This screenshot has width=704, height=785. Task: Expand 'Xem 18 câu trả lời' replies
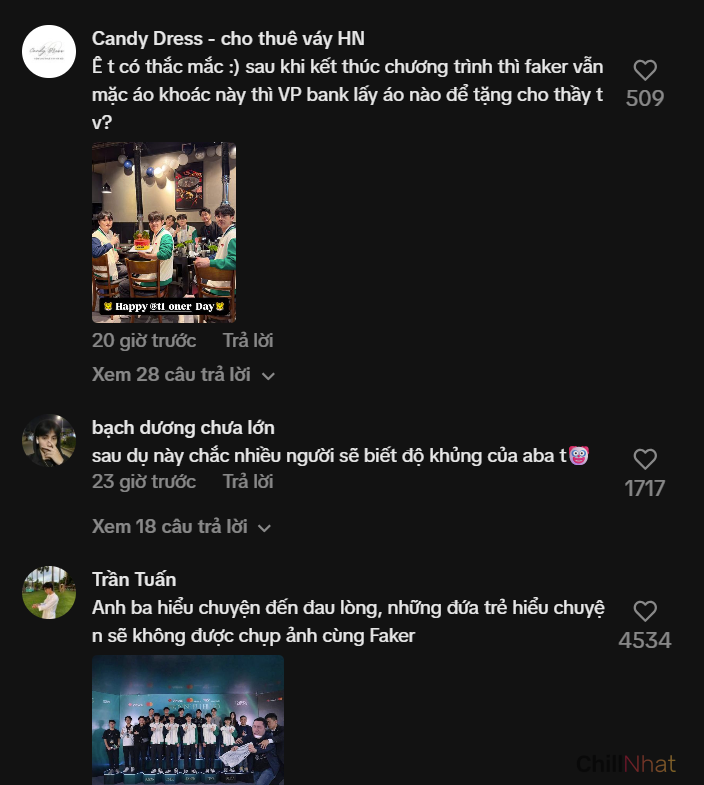[x=183, y=526]
